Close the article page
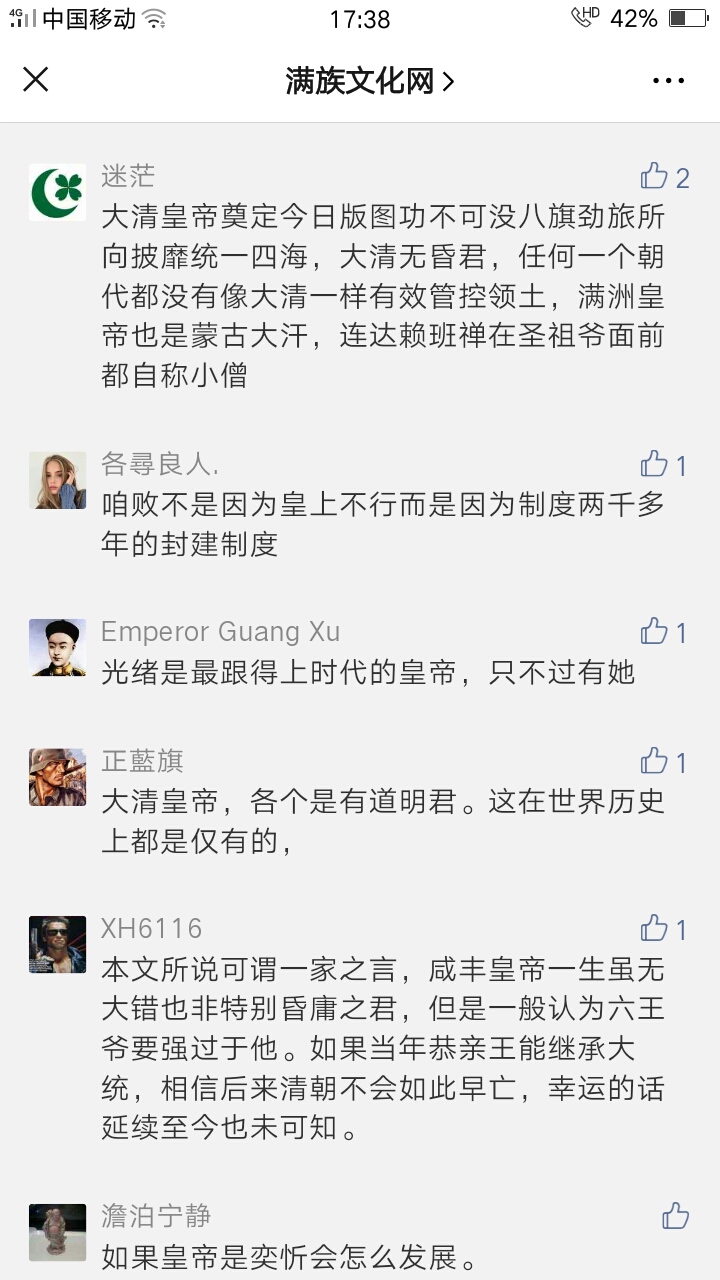Viewport: 720px width, 1280px height. click(x=36, y=81)
